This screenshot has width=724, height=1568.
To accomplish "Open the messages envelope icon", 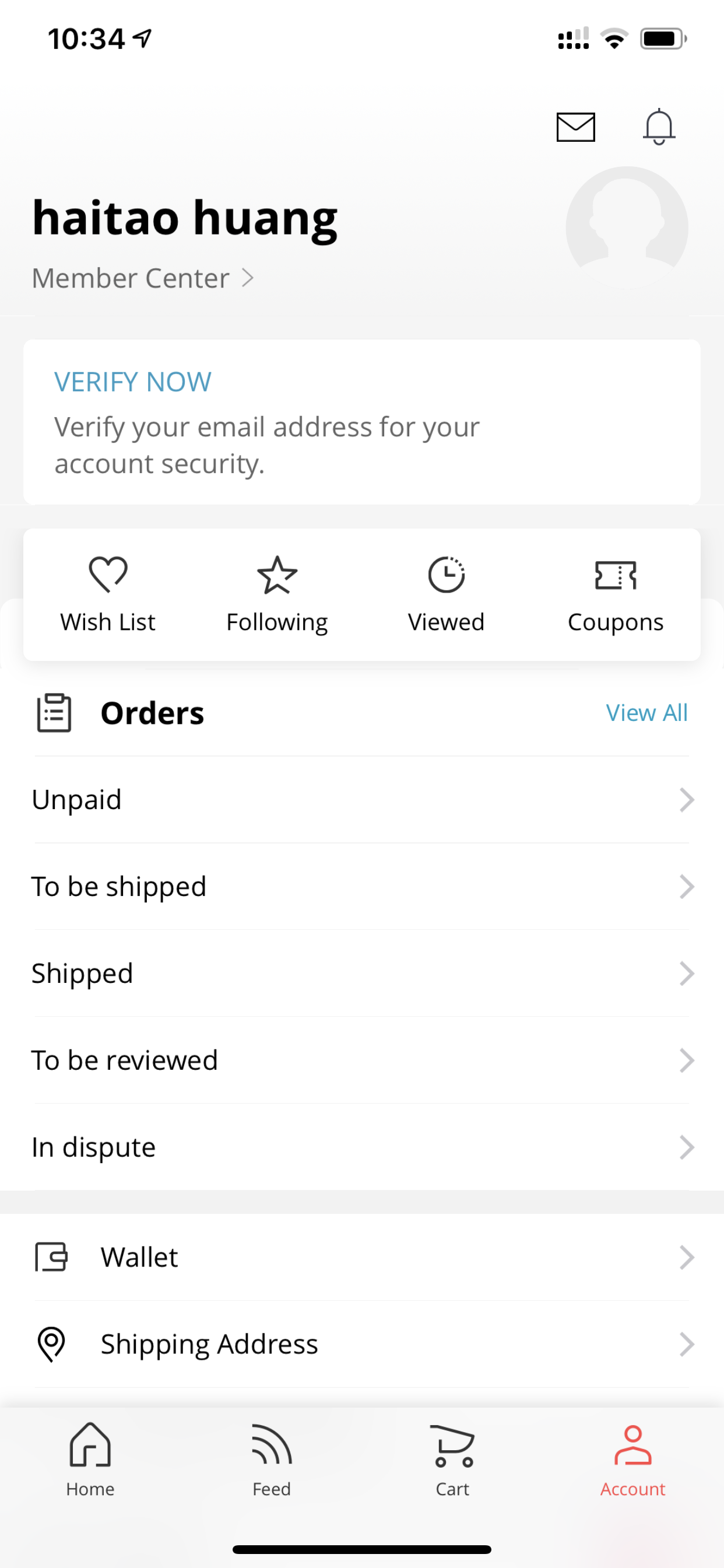I will [x=575, y=127].
